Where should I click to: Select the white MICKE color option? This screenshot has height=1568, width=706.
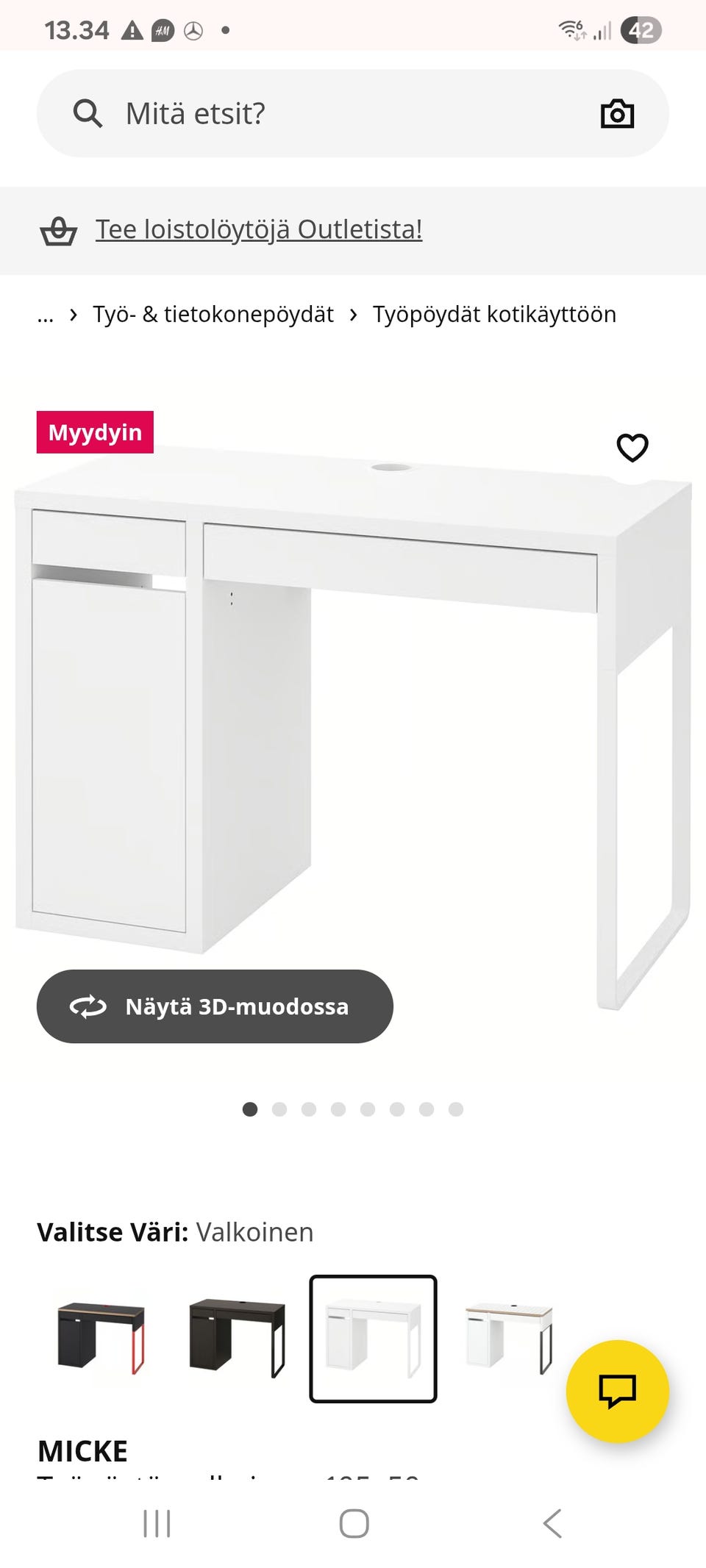pos(373,1339)
